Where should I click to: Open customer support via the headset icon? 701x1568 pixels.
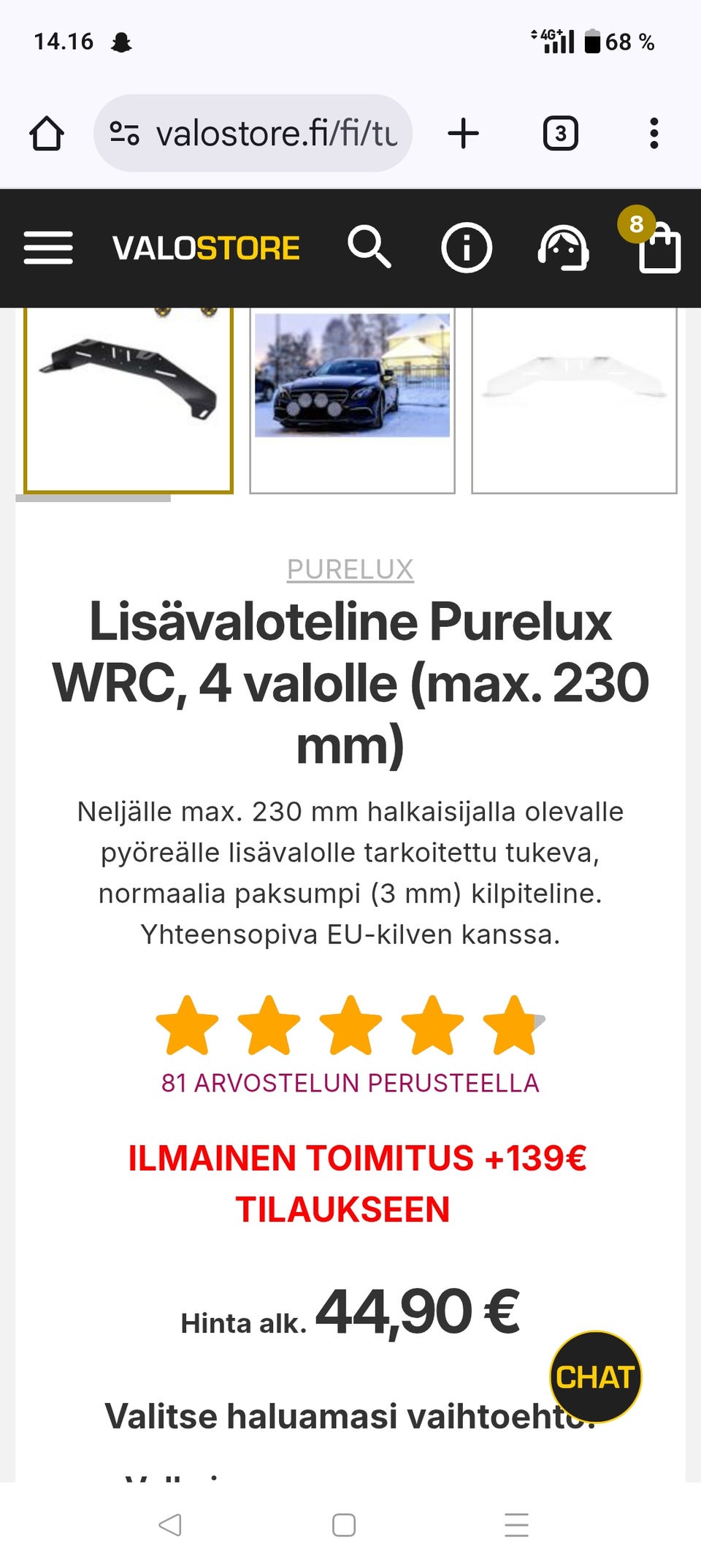click(x=564, y=248)
